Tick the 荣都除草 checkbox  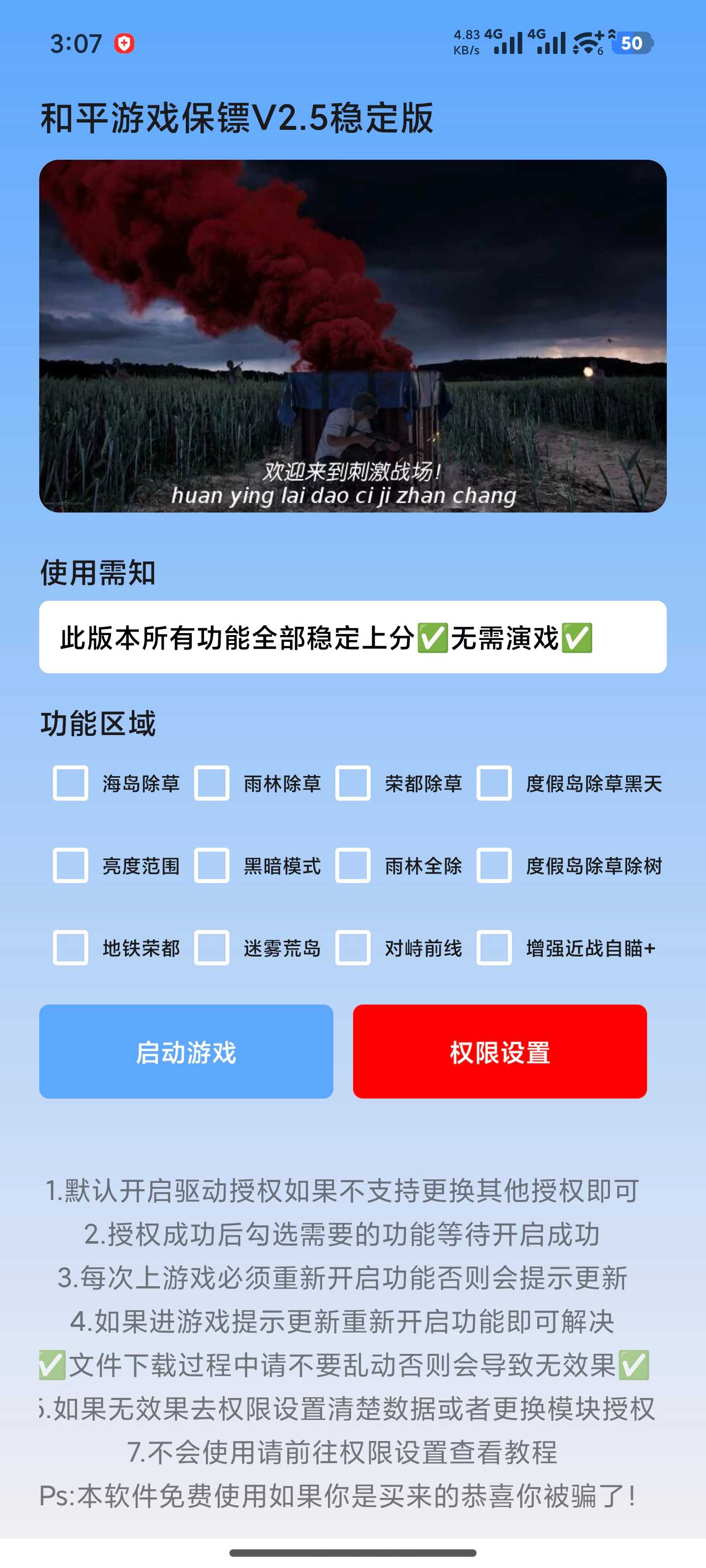pos(353,783)
